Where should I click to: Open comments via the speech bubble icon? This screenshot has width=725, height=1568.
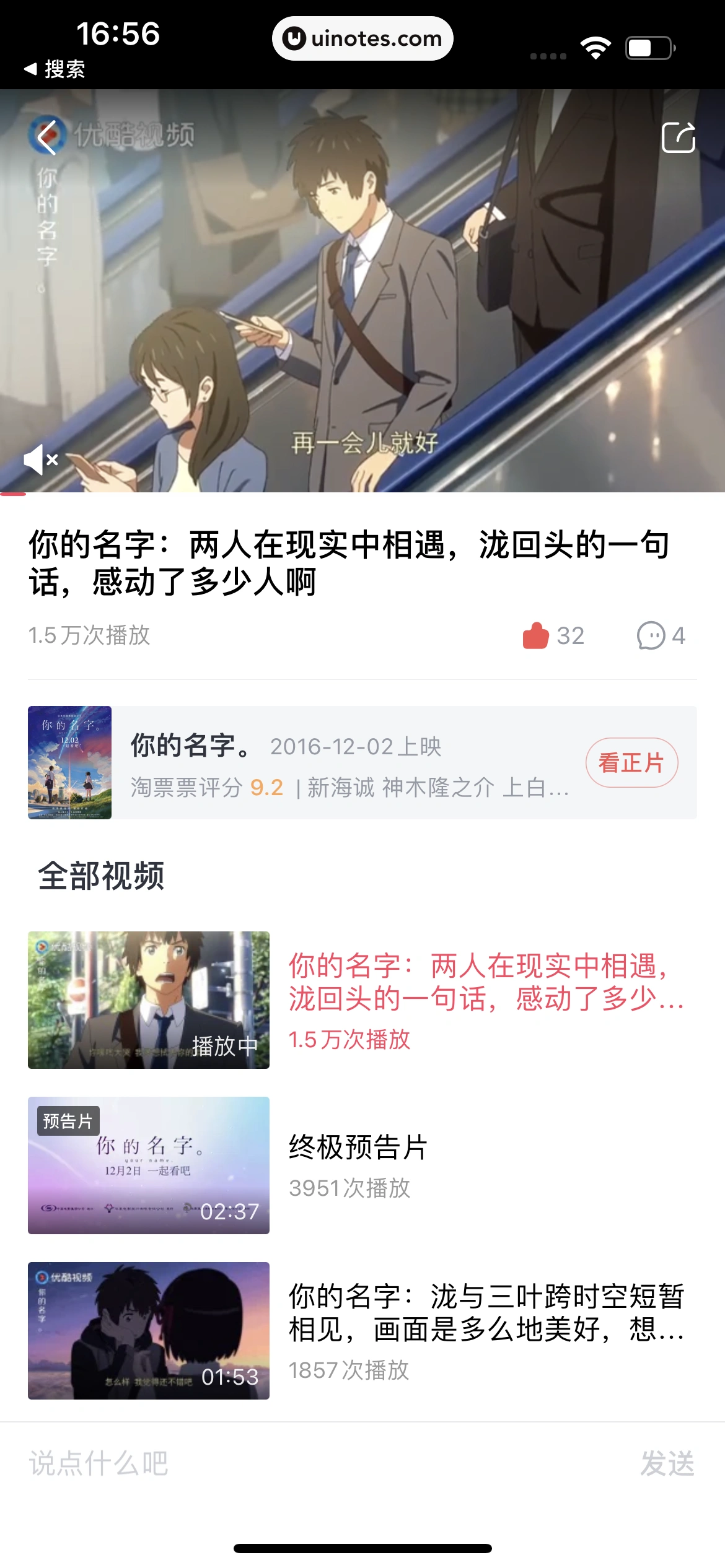(650, 635)
